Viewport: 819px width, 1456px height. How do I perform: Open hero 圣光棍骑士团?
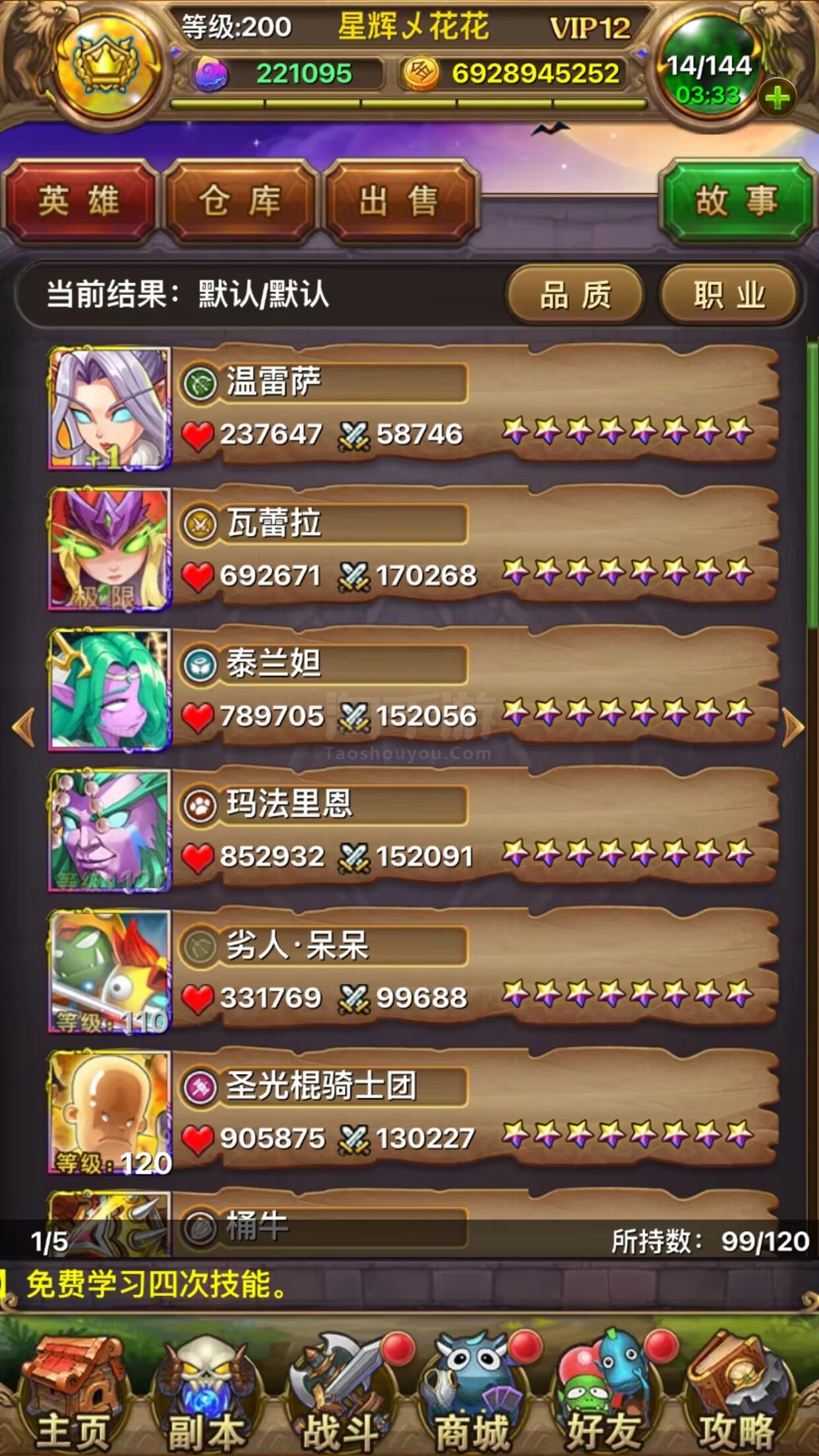pos(413,1112)
